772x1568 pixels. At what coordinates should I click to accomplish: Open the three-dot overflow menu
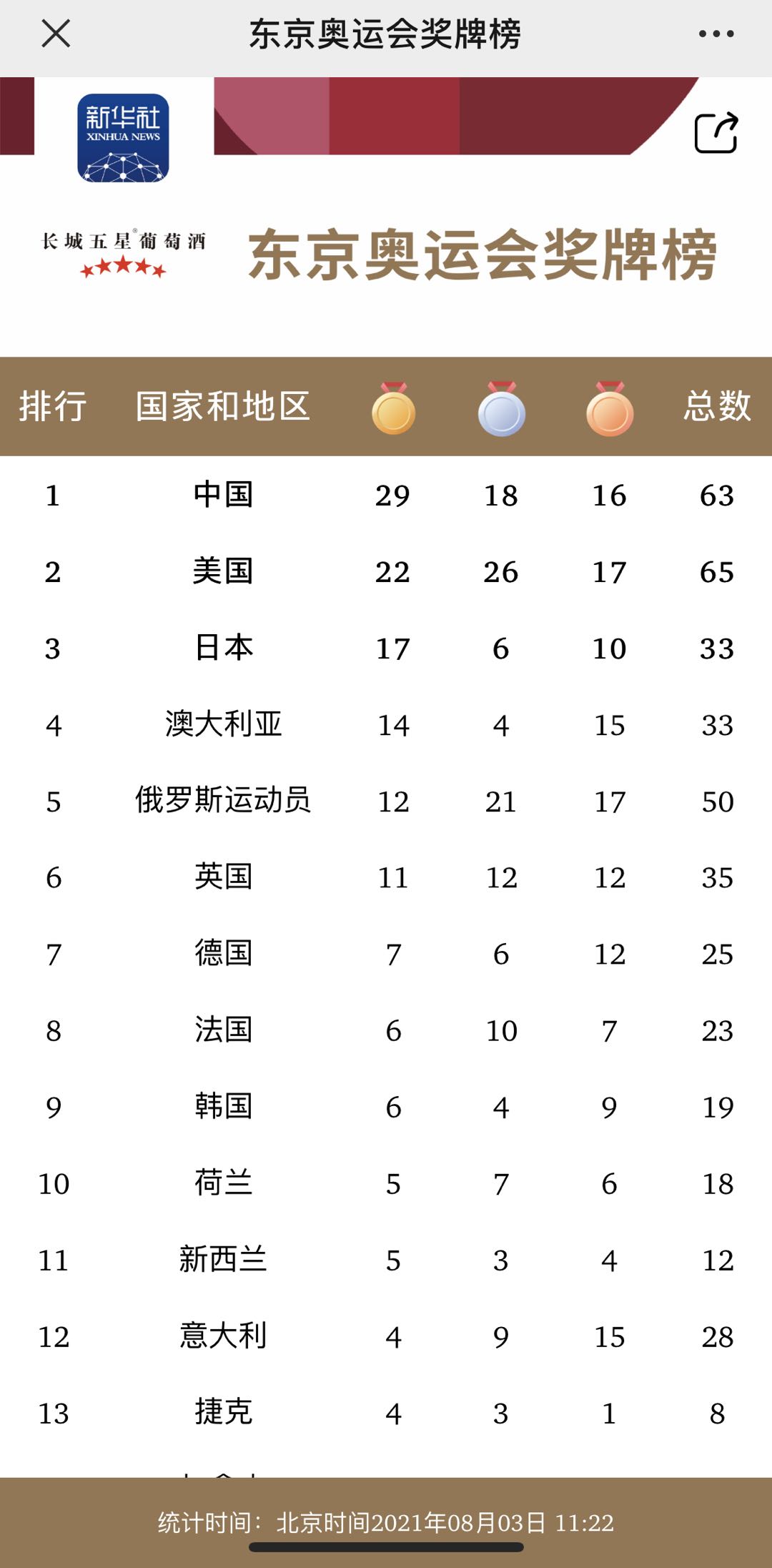coord(716,34)
